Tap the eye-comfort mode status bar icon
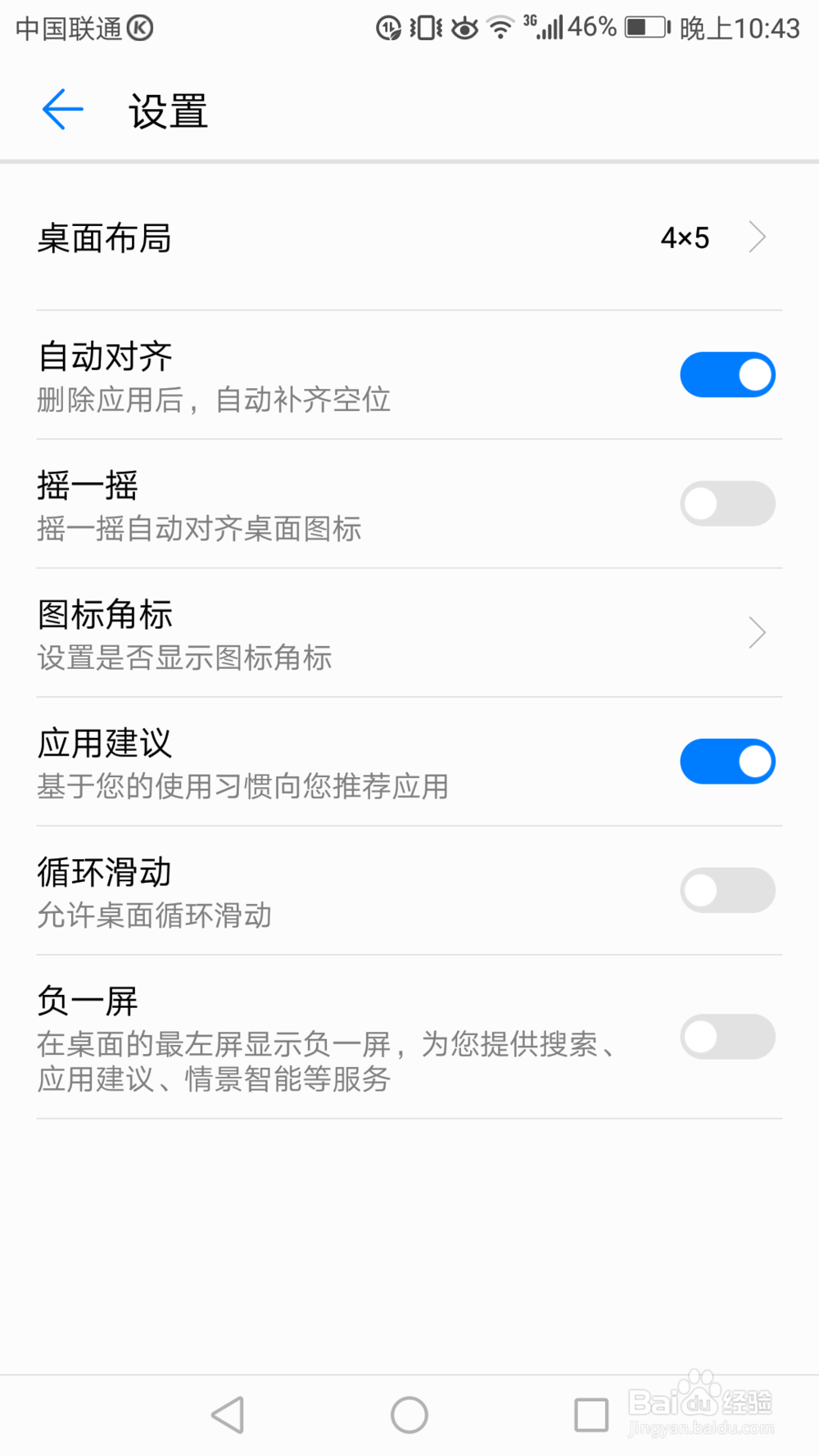The width and height of the screenshot is (819, 1456). click(463, 29)
